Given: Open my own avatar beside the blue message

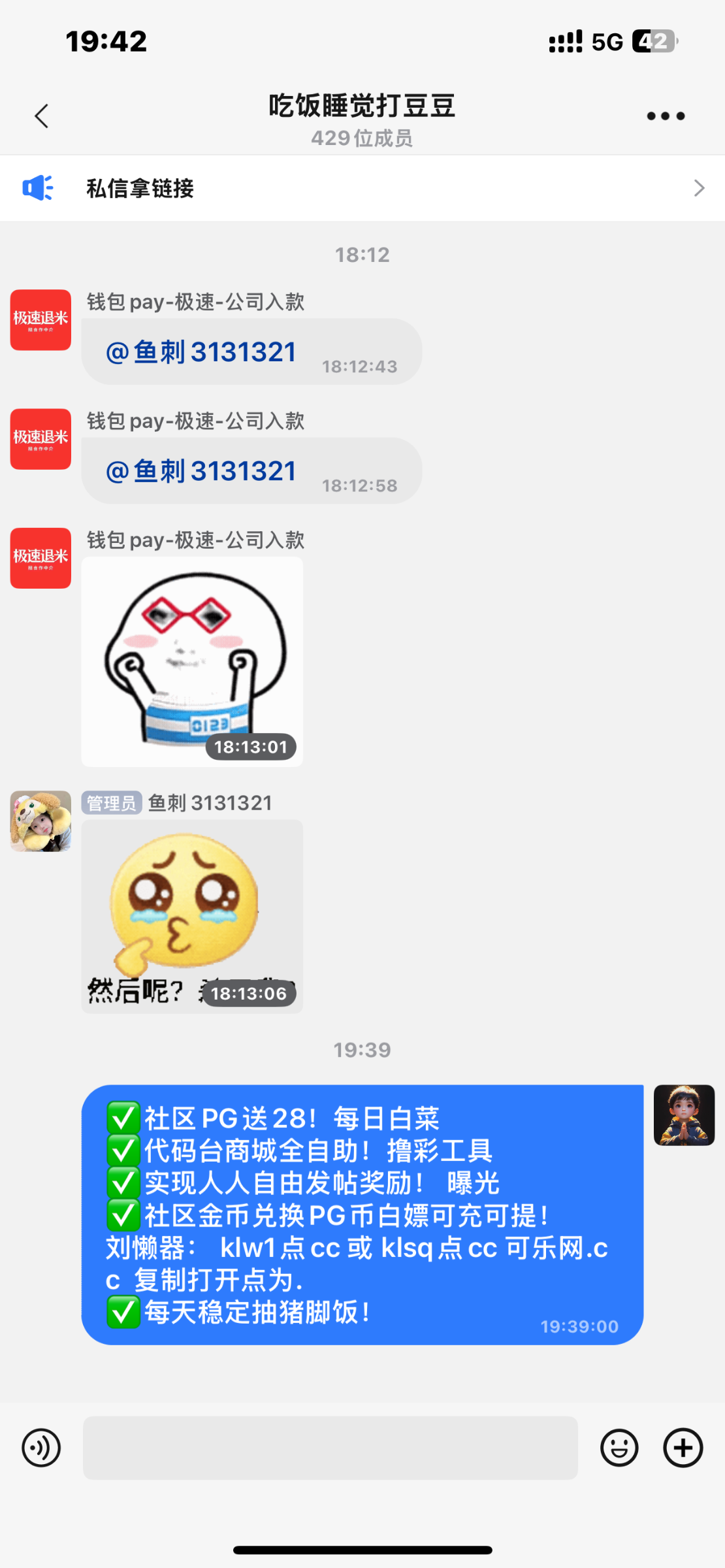Looking at the screenshot, I should click(x=684, y=1115).
